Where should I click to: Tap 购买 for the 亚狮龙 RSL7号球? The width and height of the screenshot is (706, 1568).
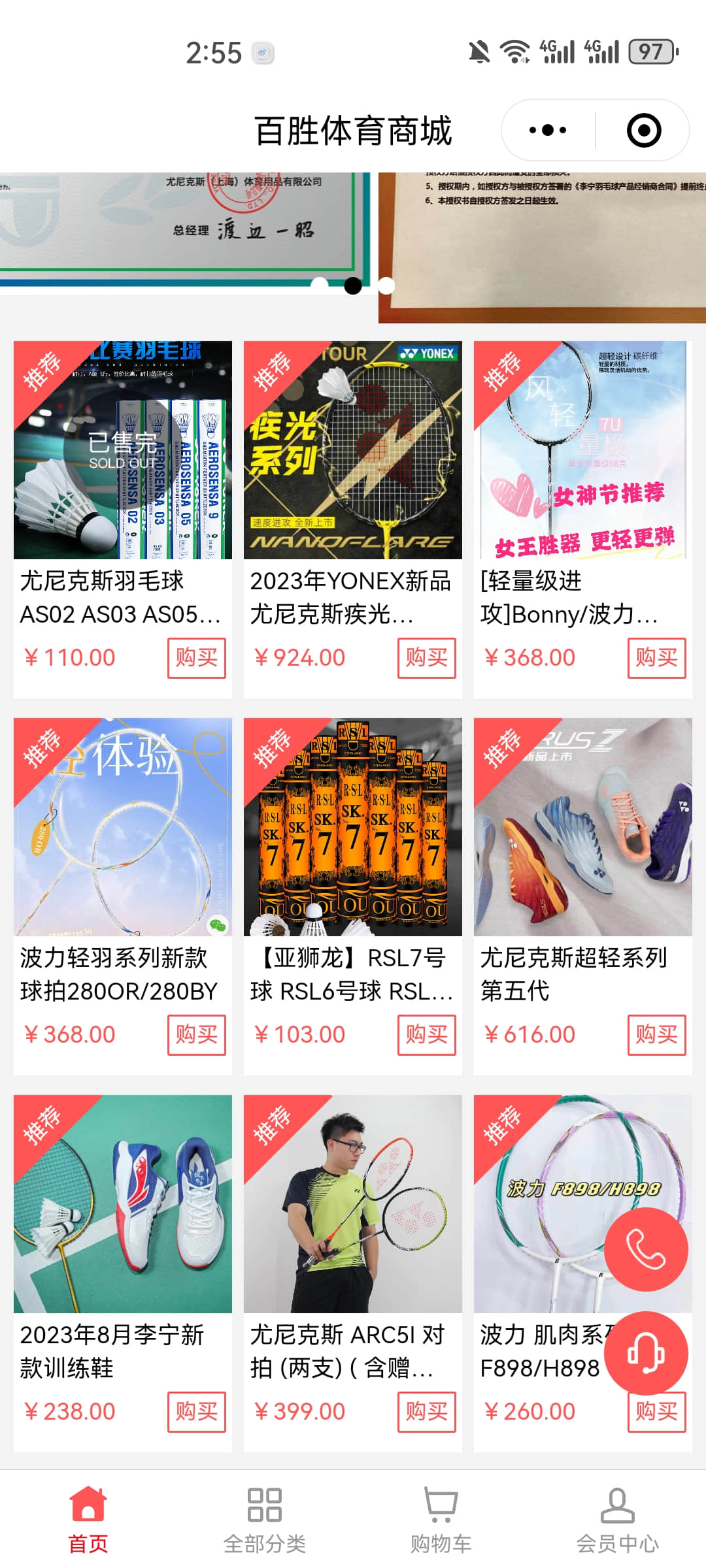pos(426,1035)
